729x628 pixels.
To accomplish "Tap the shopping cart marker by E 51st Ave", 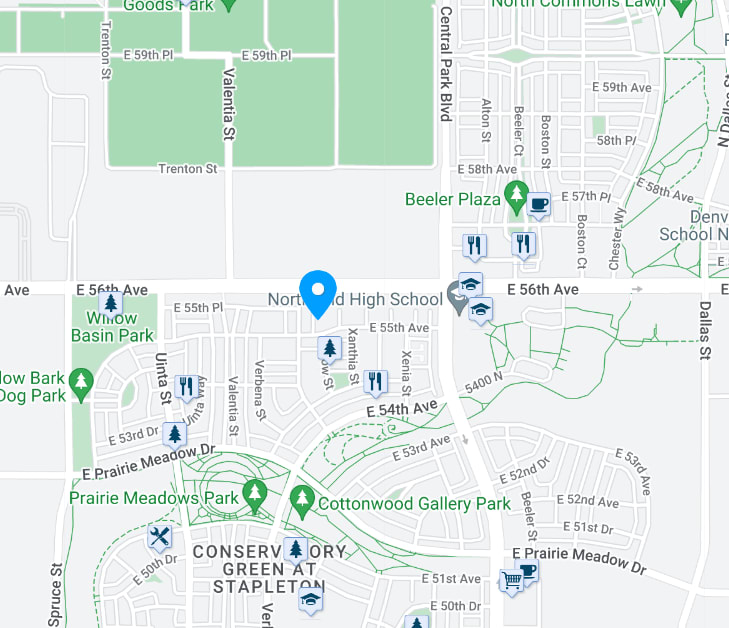I will point(512,581).
